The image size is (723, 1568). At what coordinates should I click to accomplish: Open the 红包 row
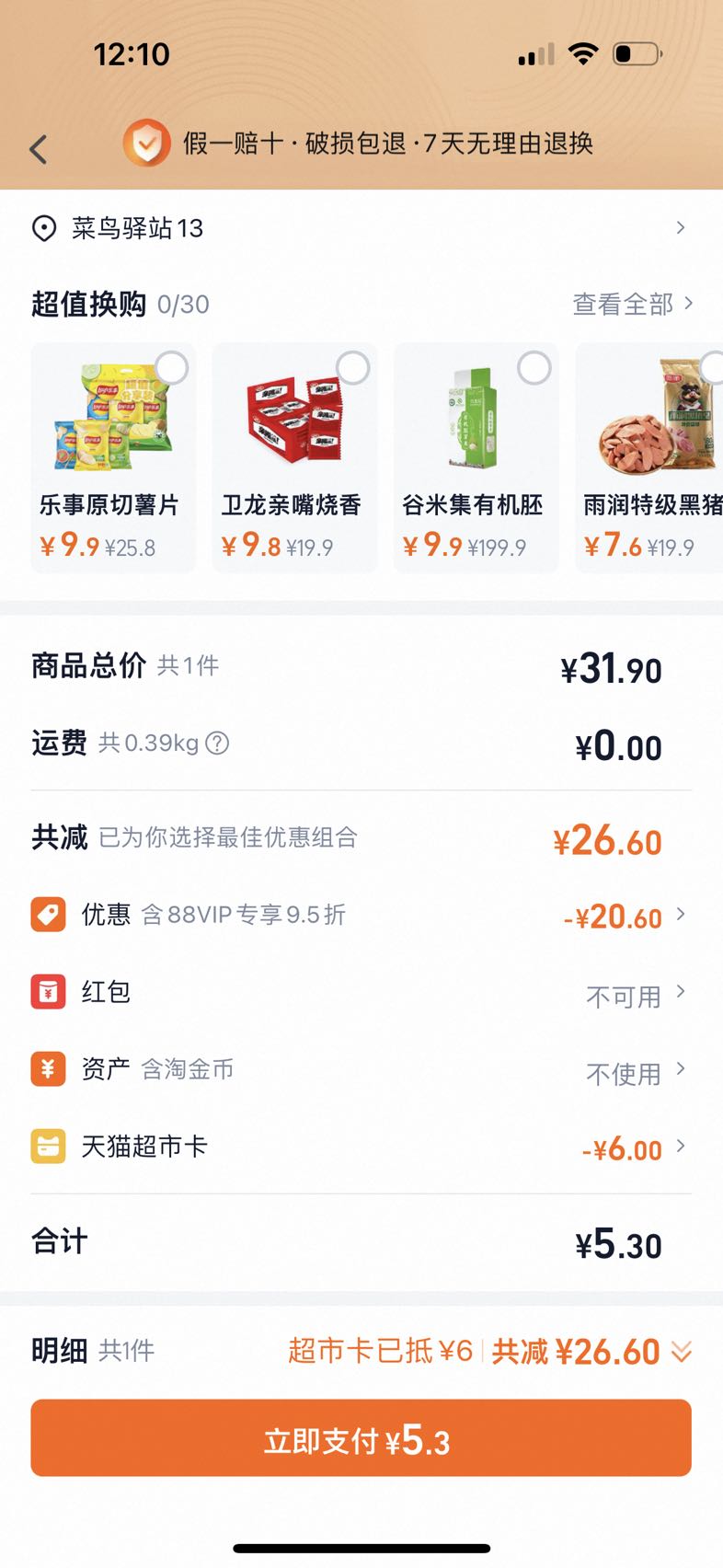(361, 992)
